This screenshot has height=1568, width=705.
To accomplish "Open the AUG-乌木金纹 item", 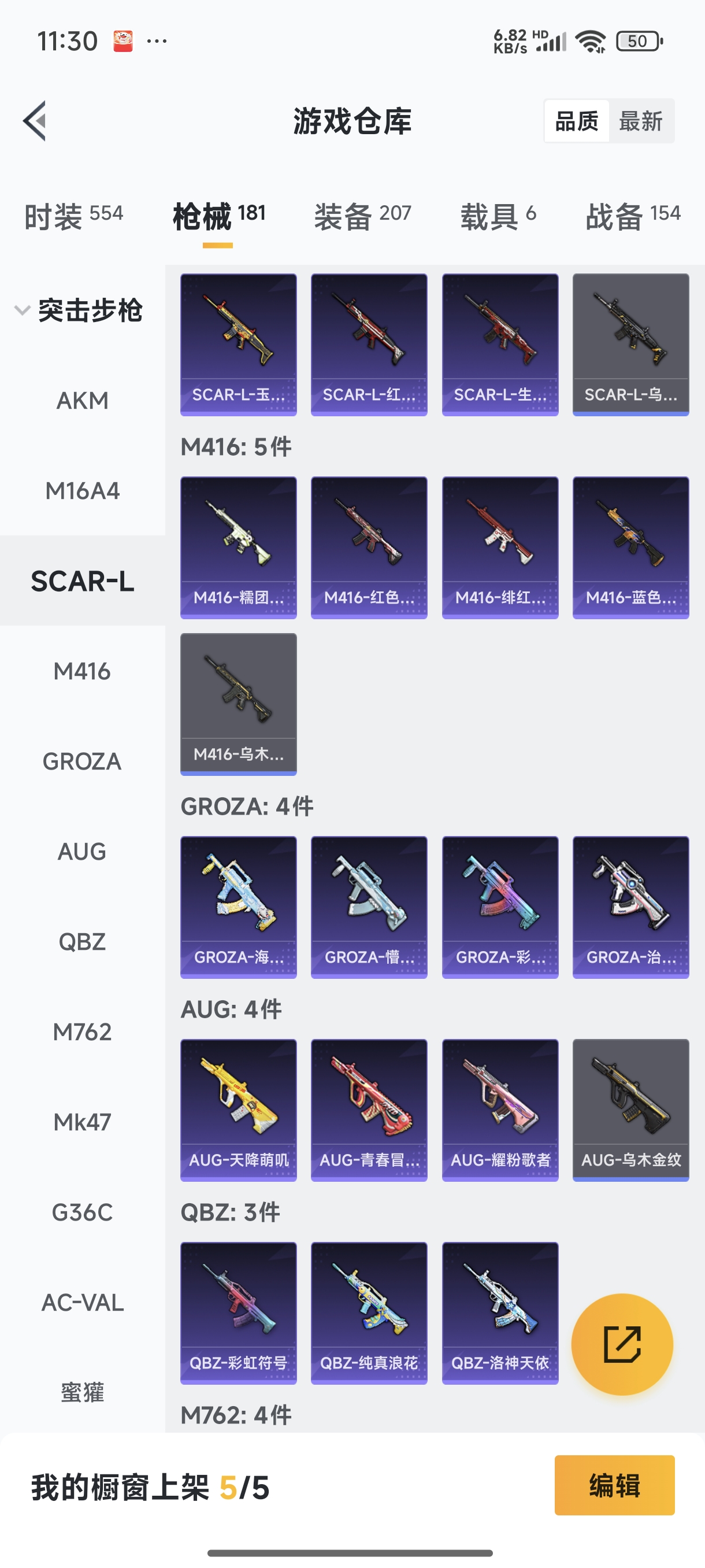I will point(630,1110).
